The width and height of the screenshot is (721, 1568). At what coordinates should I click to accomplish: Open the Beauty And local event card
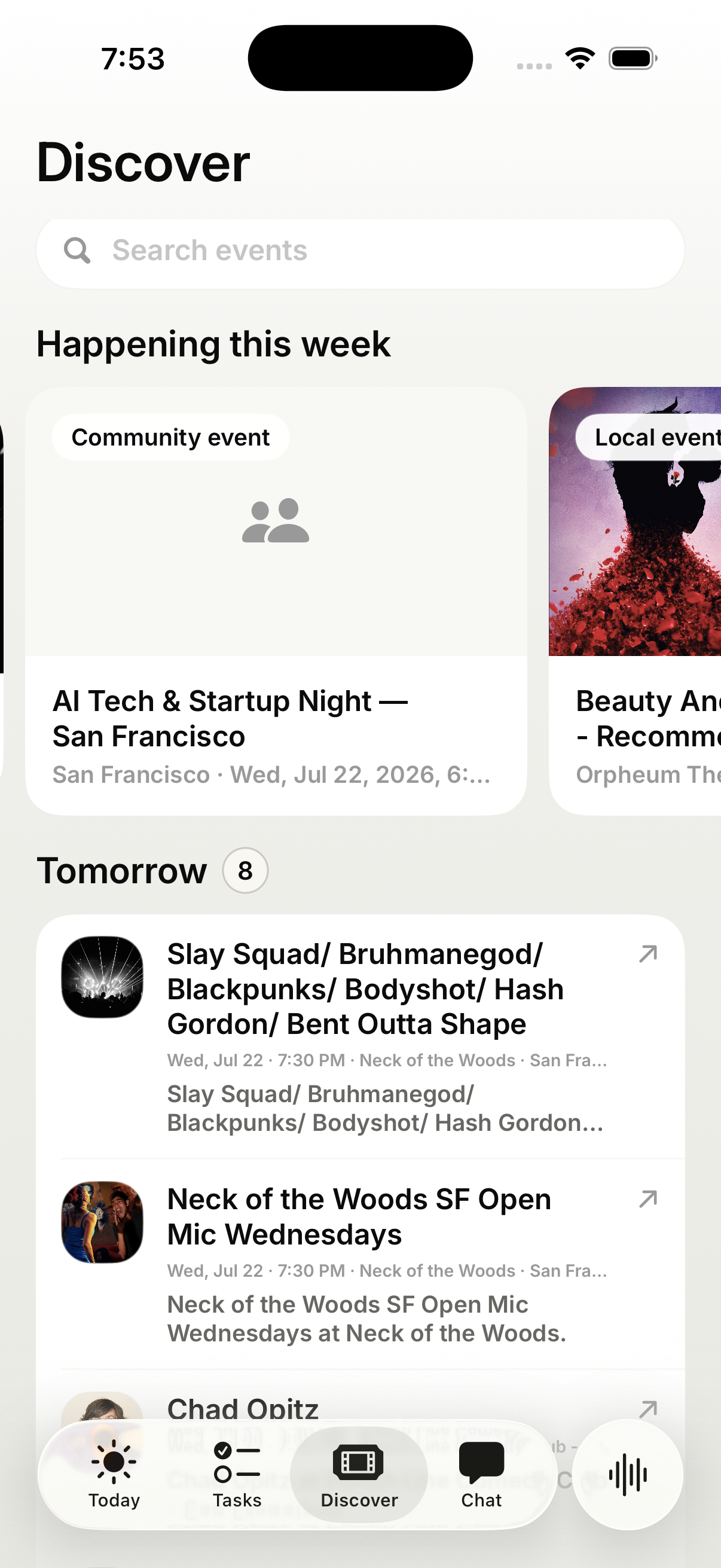coord(634,601)
